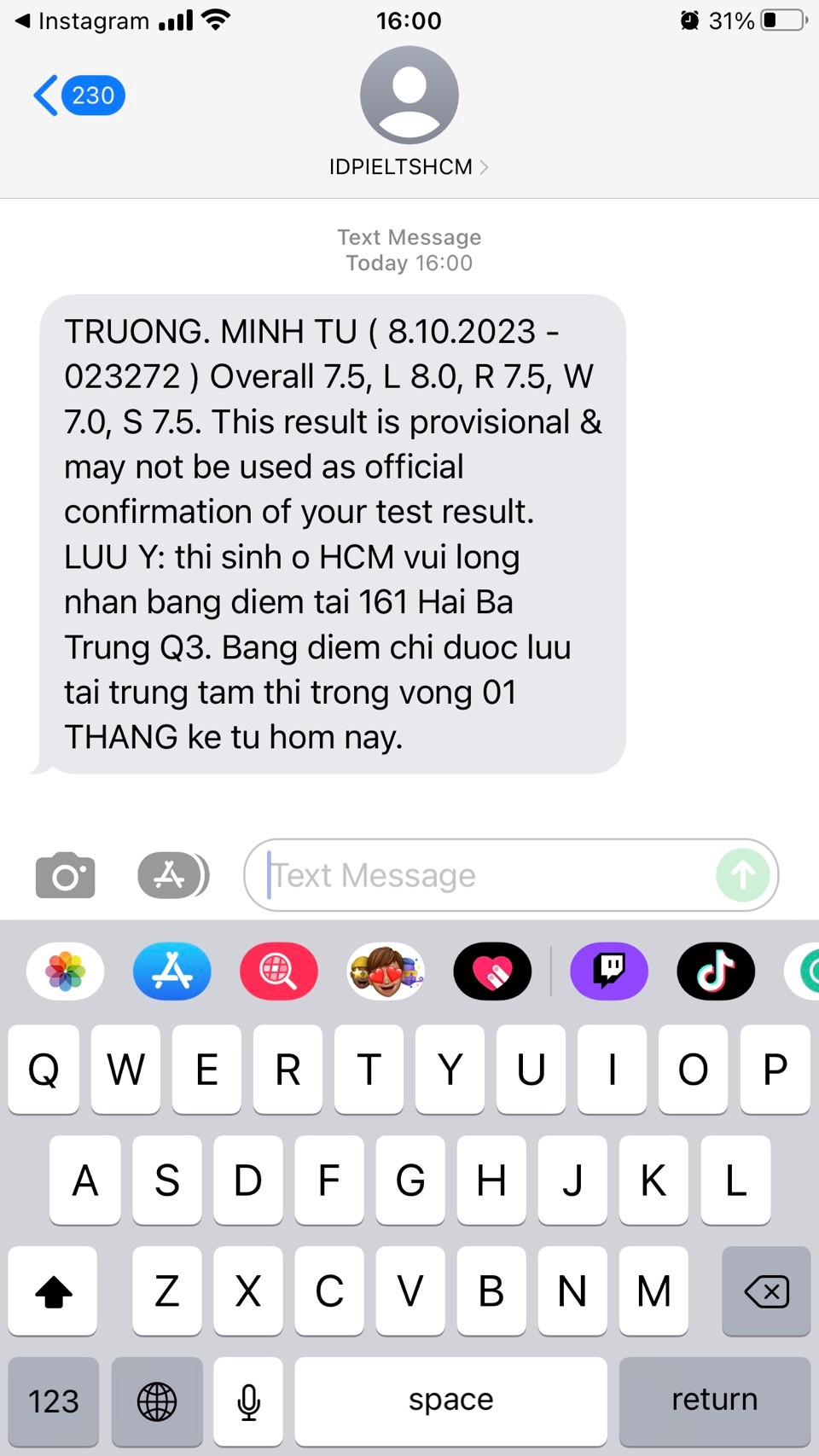Open the TikTok iMessage app
This screenshot has width=819, height=1456.
click(x=716, y=972)
